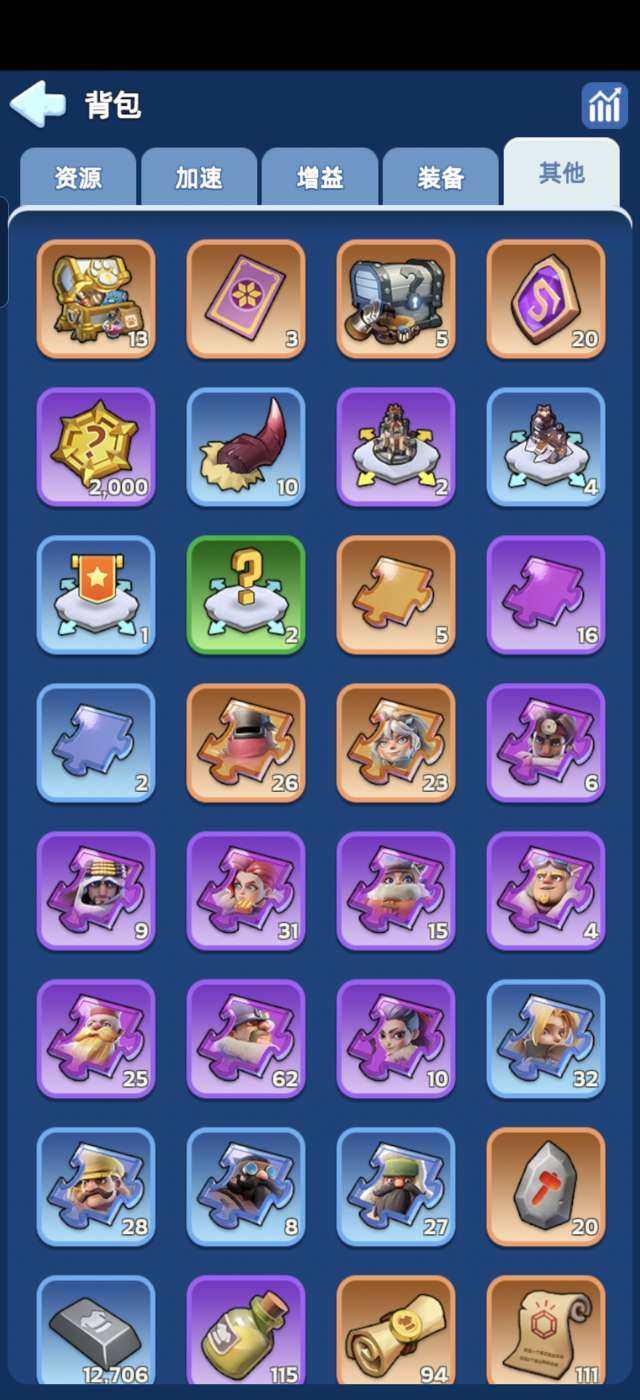Image resolution: width=640 pixels, height=1400 pixels.
Task: Select the grey stone with red hammer
Action: click(x=546, y=1186)
